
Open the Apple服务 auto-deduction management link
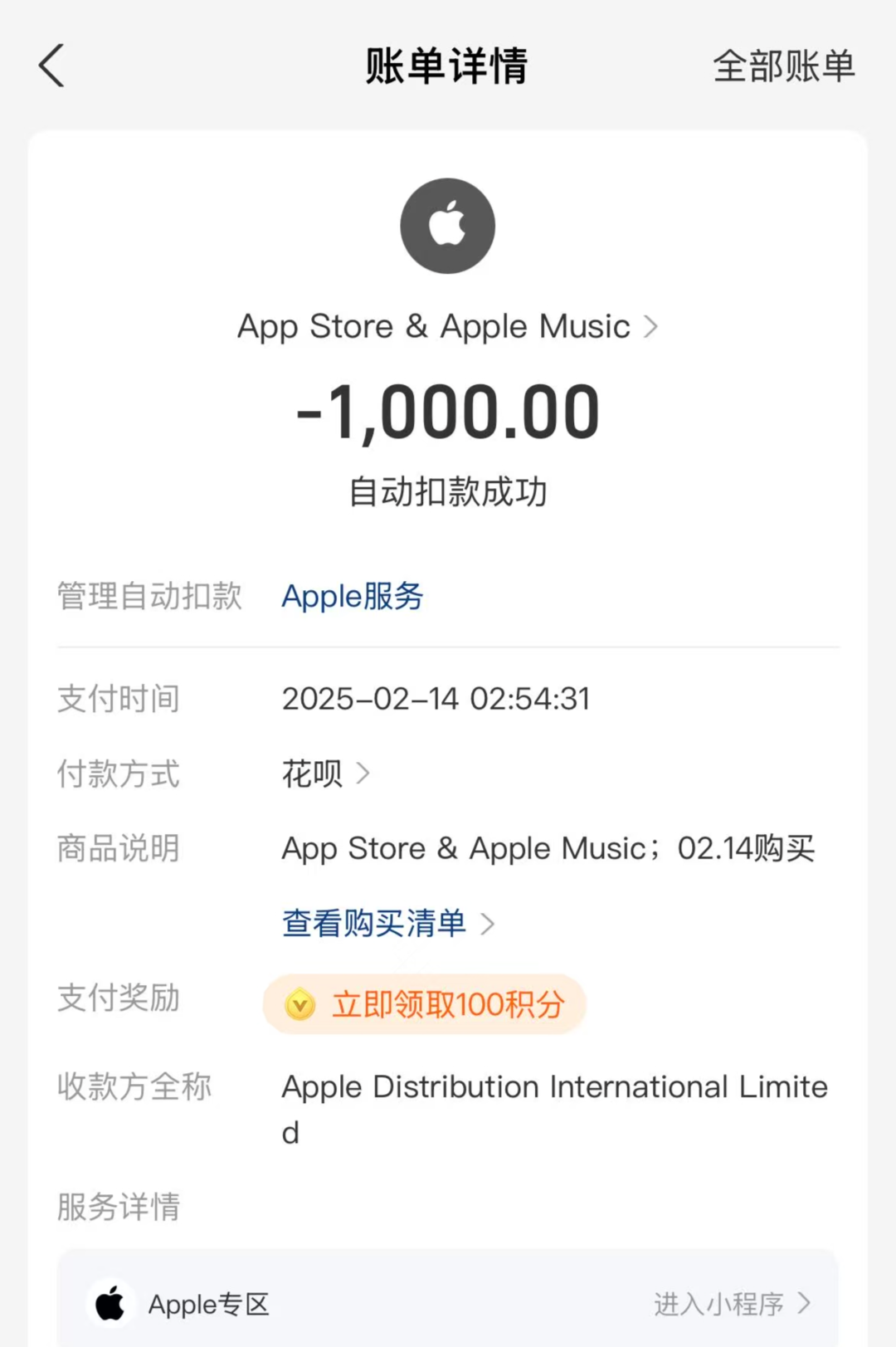(x=352, y=596)
